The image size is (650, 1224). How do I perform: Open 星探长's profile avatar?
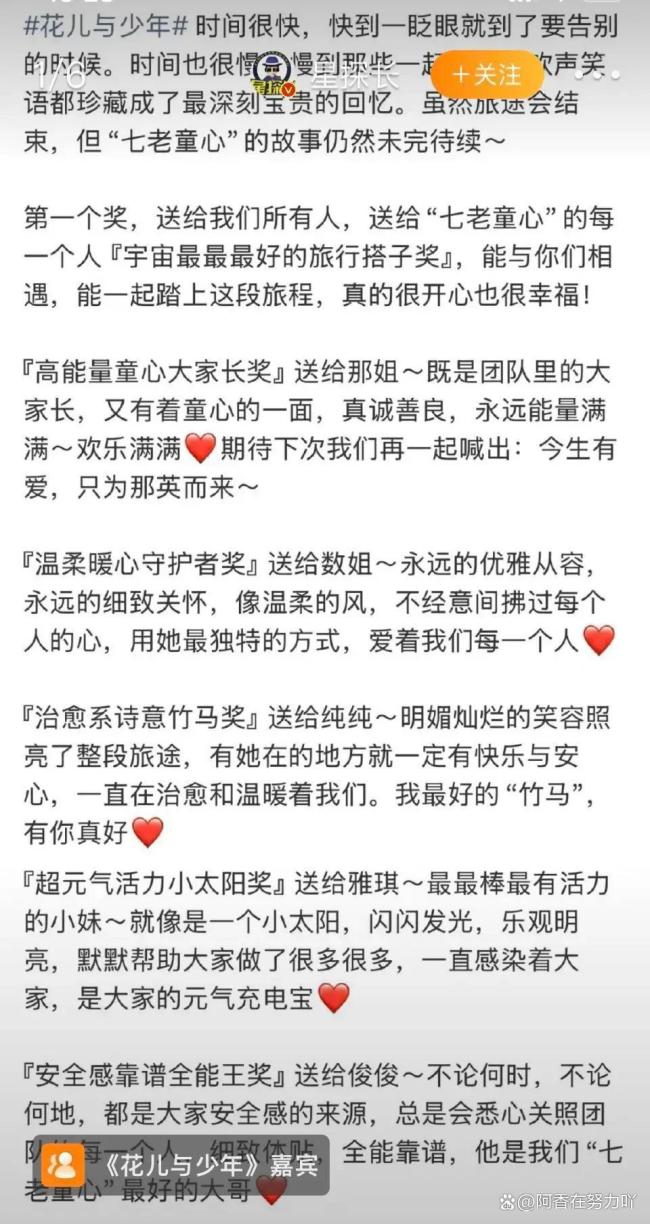[x=270, y=73]
